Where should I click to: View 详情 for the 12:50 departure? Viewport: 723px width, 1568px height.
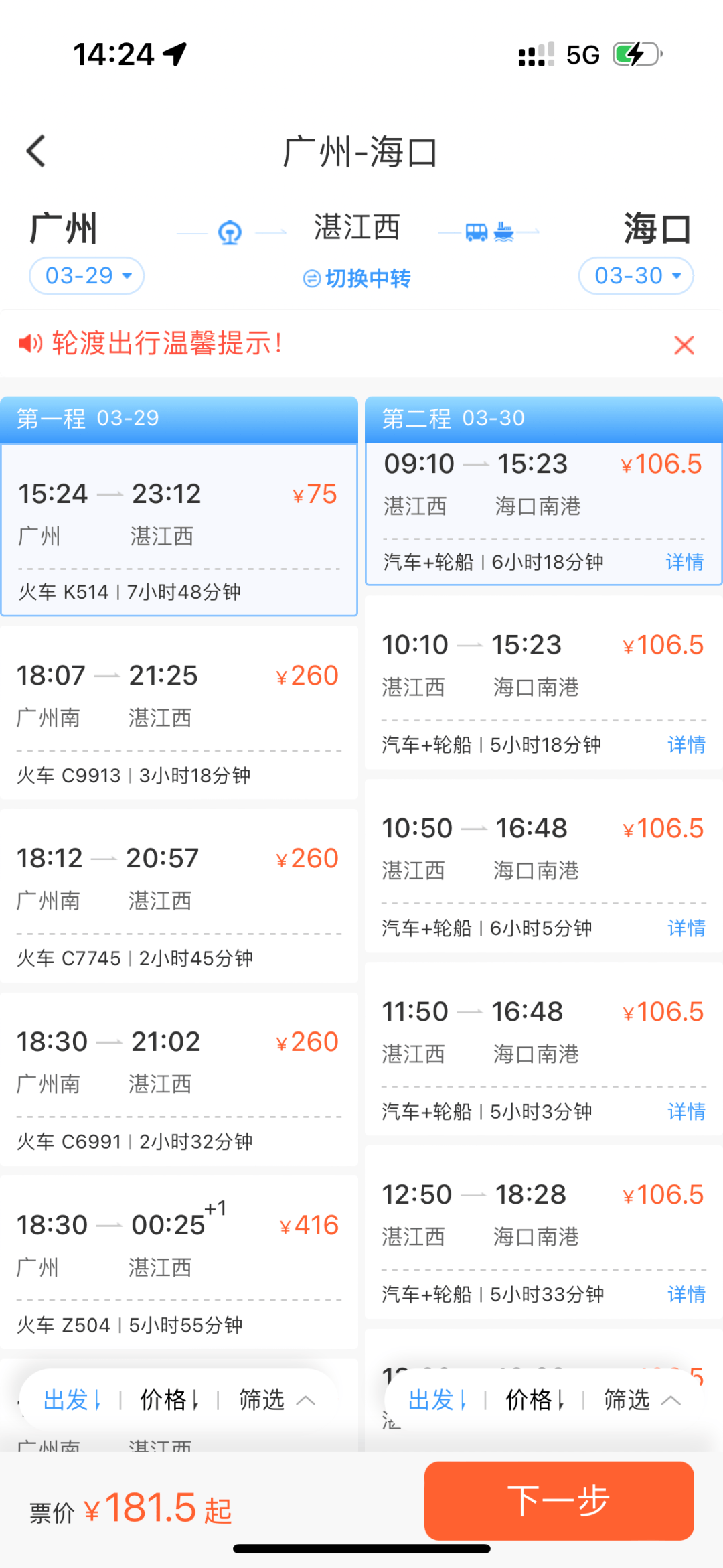click(686, 1295)
